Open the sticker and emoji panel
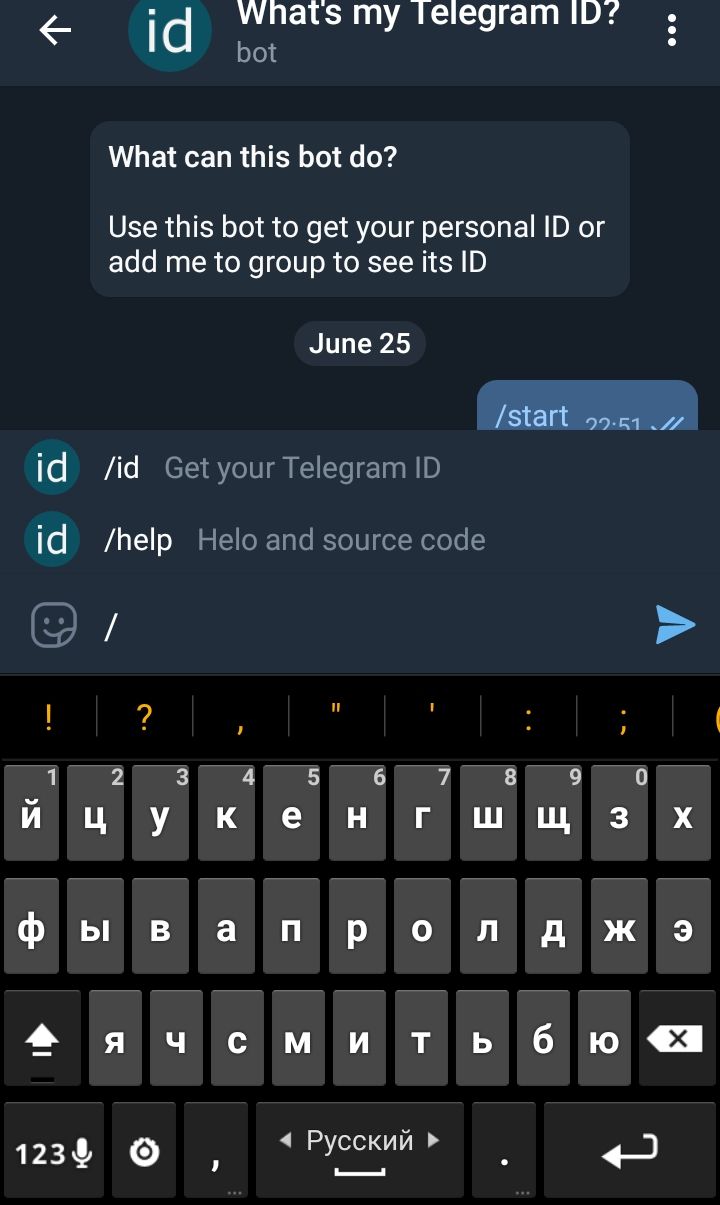 coord(54,626)
